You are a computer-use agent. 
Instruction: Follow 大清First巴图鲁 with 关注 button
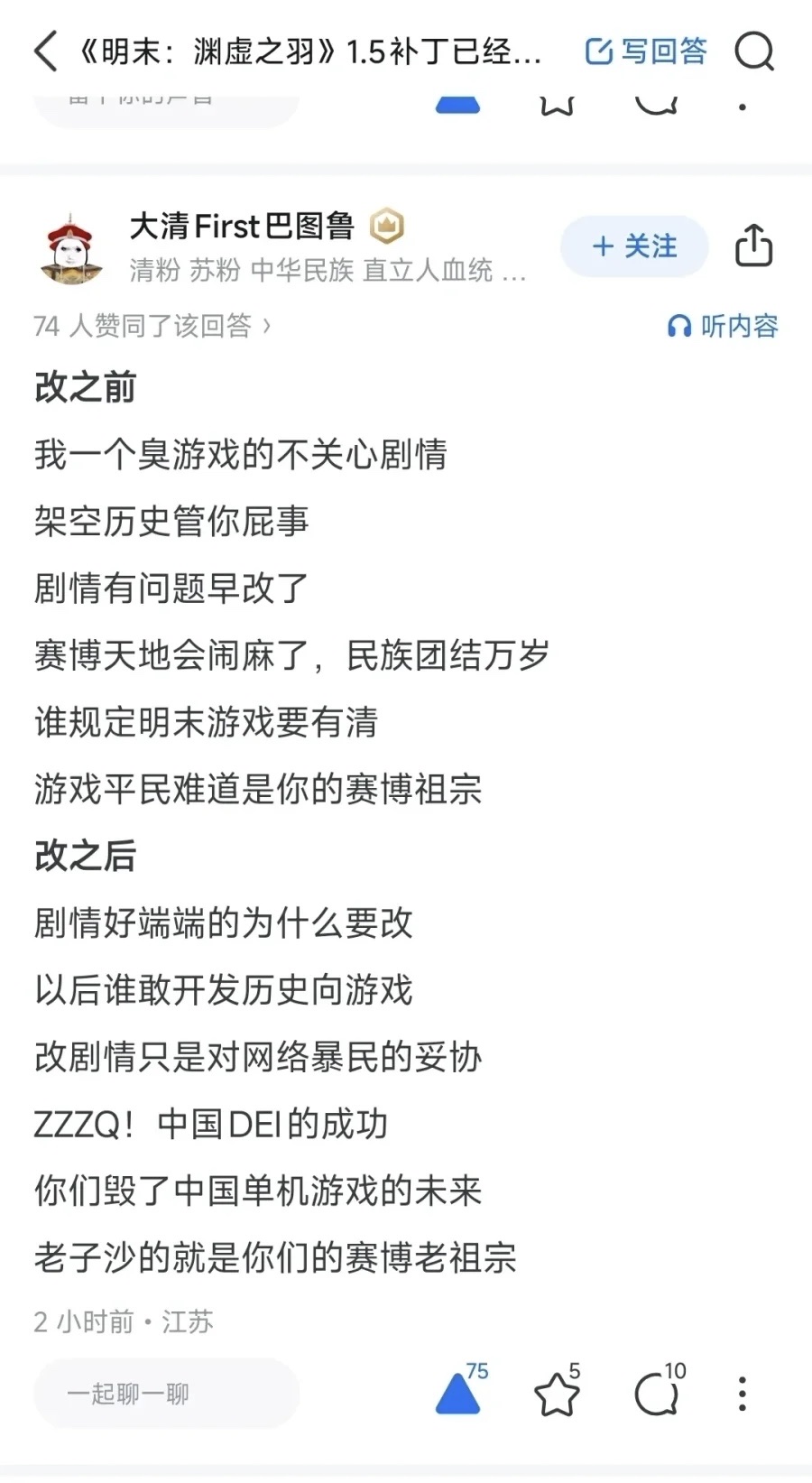634,246
